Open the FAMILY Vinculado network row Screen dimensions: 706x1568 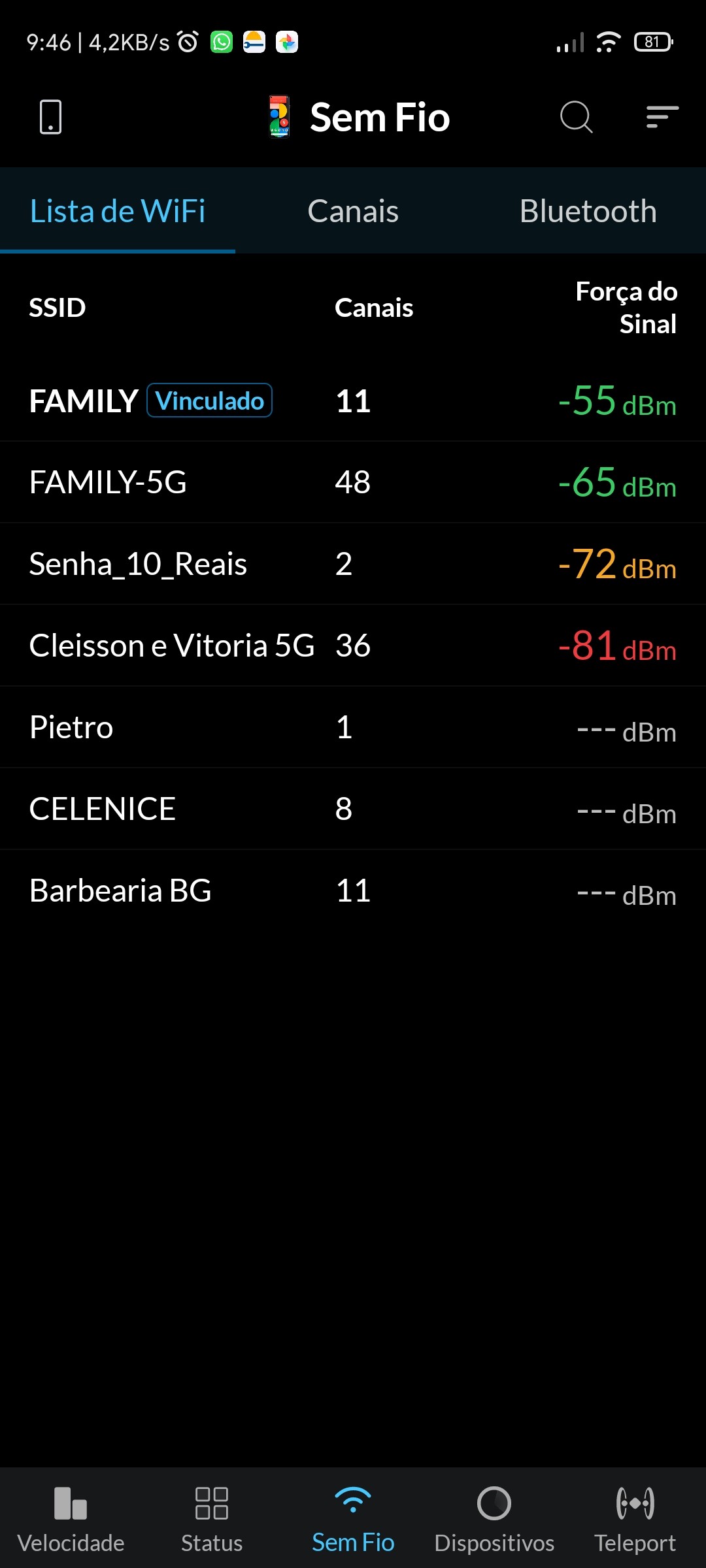click(x=353, y=400)
